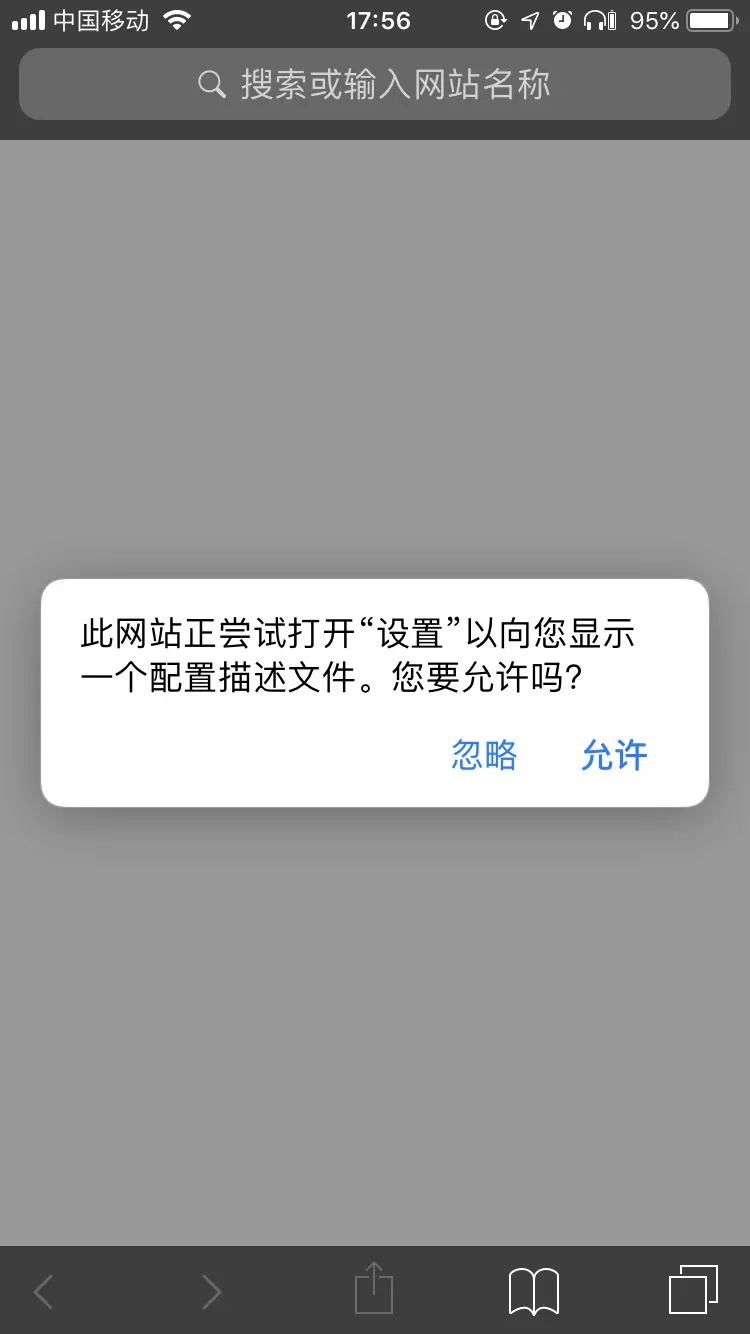
Task: Go back with the left arrow
Action: tap(43, 1292)
